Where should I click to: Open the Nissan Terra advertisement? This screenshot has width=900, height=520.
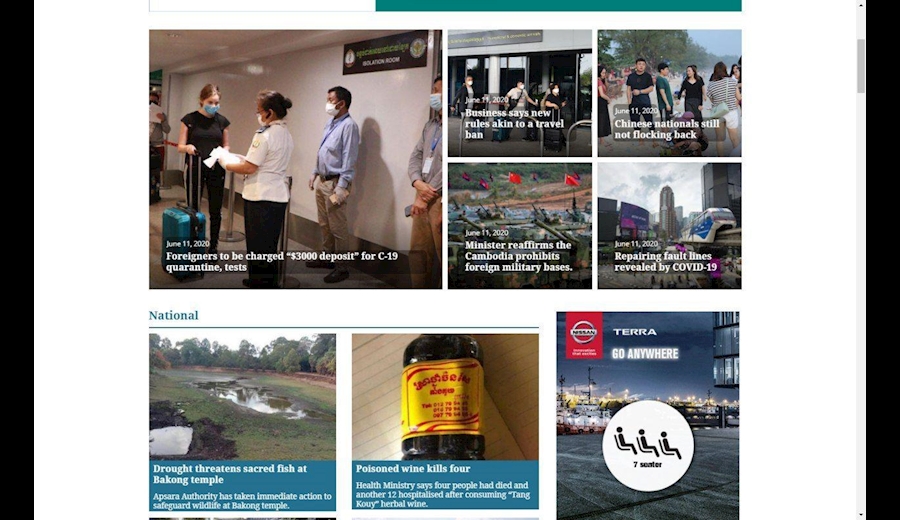click(647, 415)
